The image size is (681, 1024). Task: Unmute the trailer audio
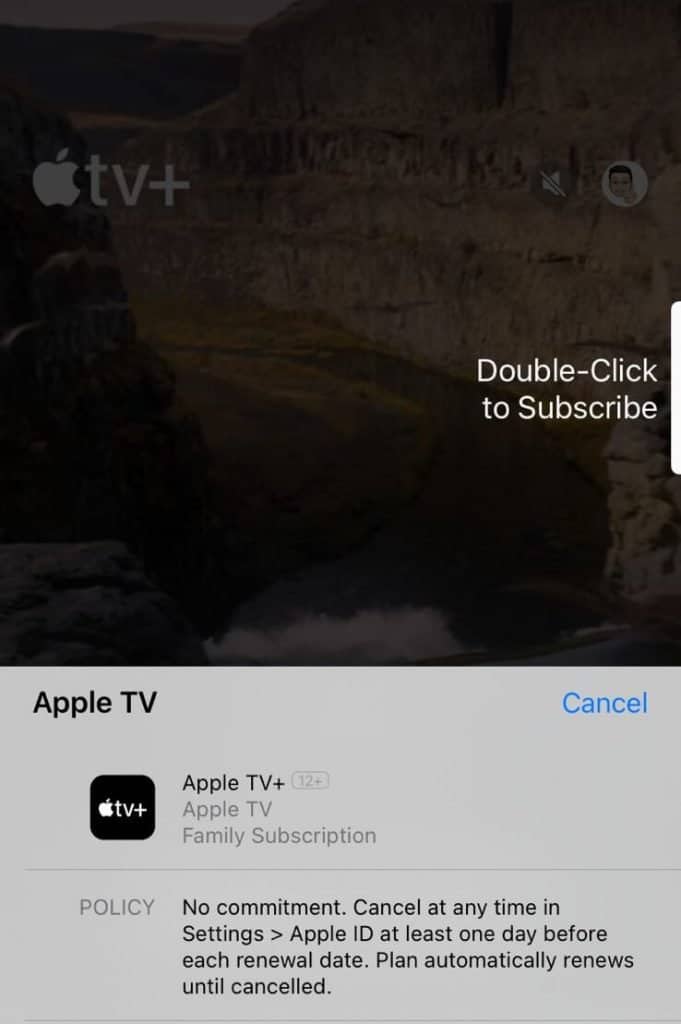coord(554,184)
